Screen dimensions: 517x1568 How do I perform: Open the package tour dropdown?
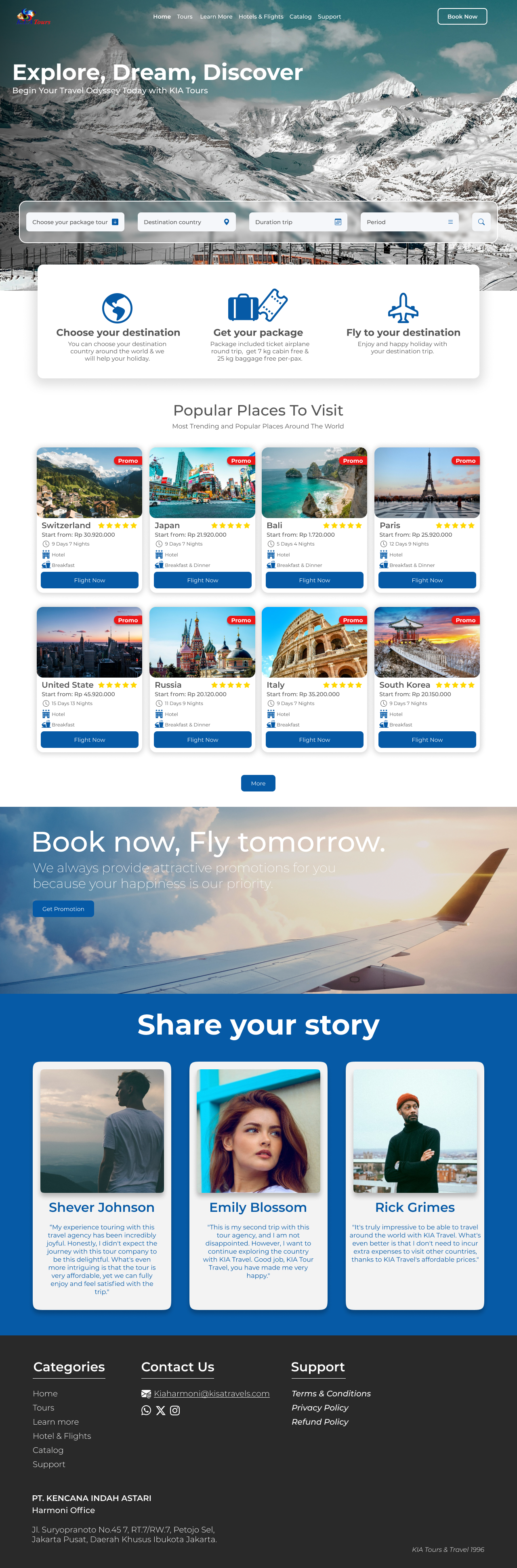pyautogui.click(x=75, y=222)
